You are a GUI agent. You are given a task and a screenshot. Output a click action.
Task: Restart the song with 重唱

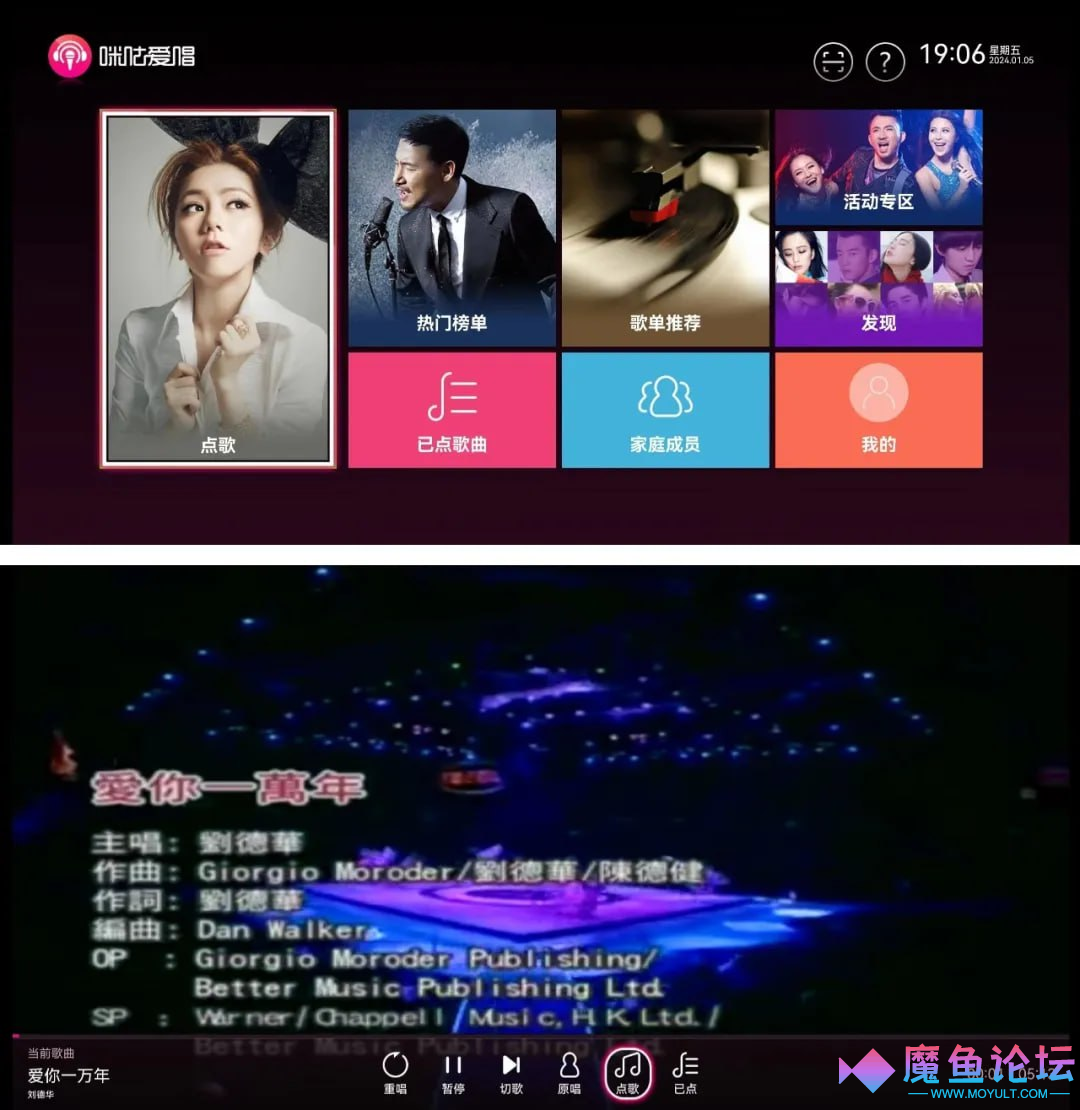coord(396,1073)
